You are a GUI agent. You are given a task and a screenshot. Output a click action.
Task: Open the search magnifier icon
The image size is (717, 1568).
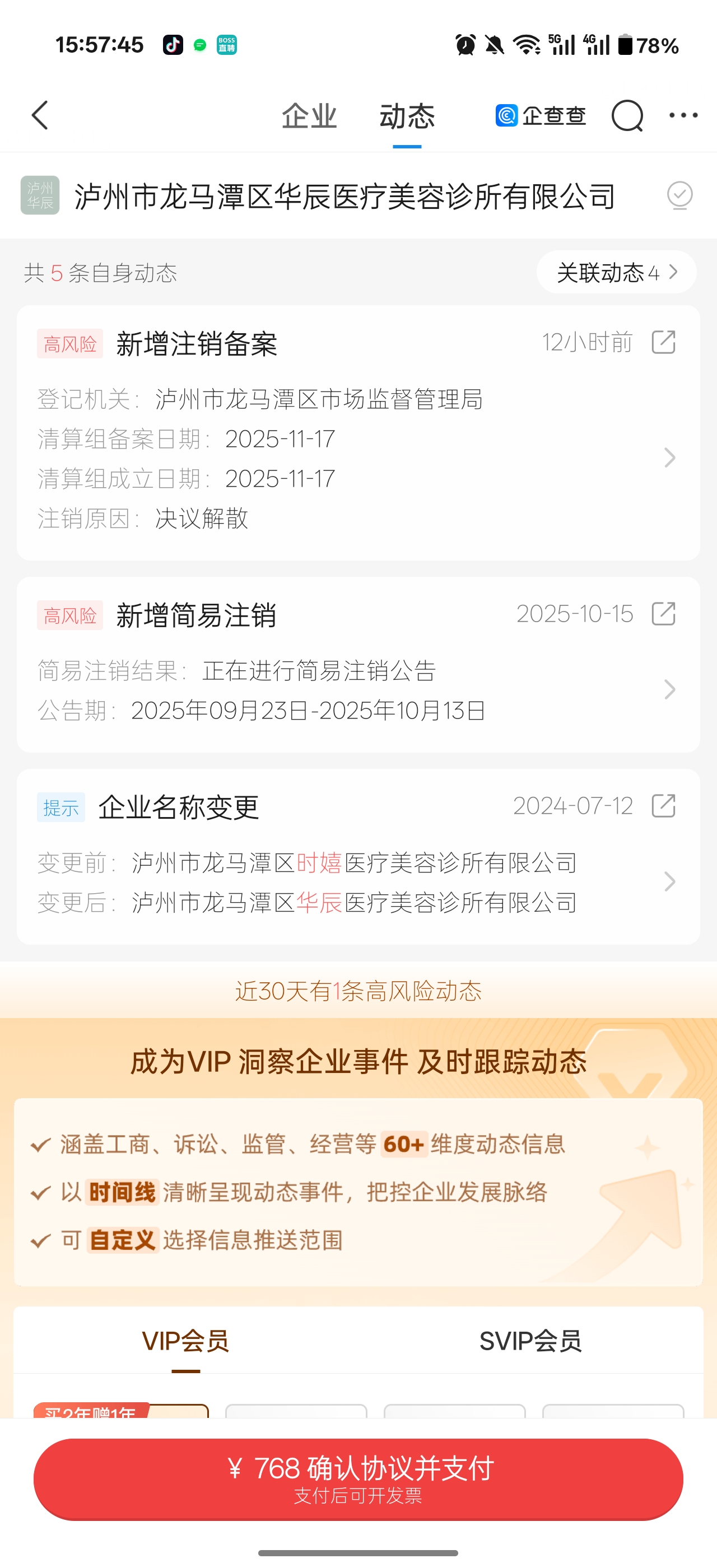coord(627,115)
